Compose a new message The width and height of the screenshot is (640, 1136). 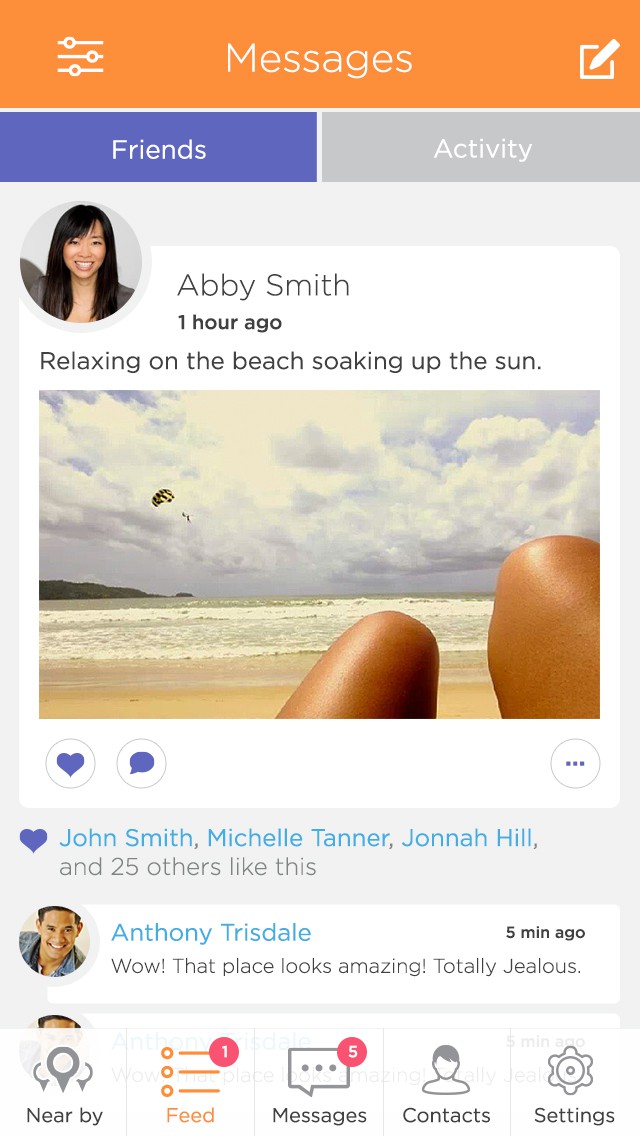pos(599,60)
